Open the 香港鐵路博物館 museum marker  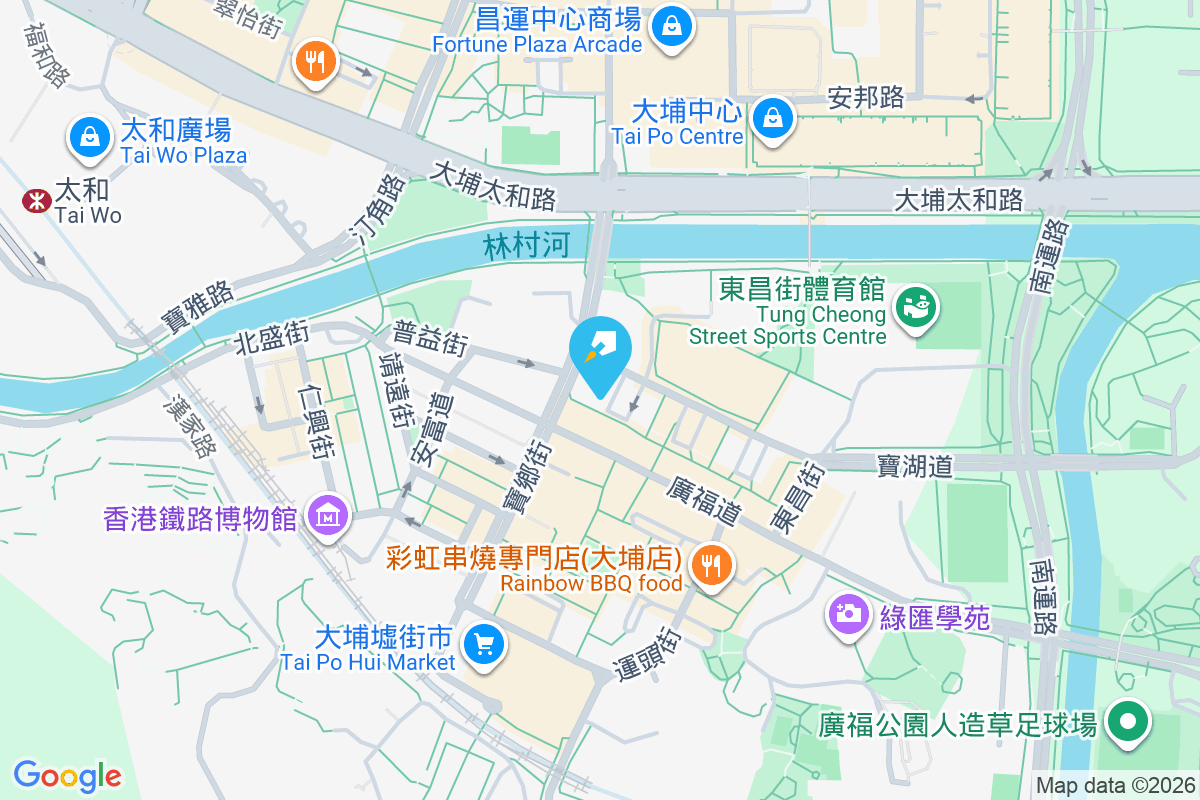point(328,517)
